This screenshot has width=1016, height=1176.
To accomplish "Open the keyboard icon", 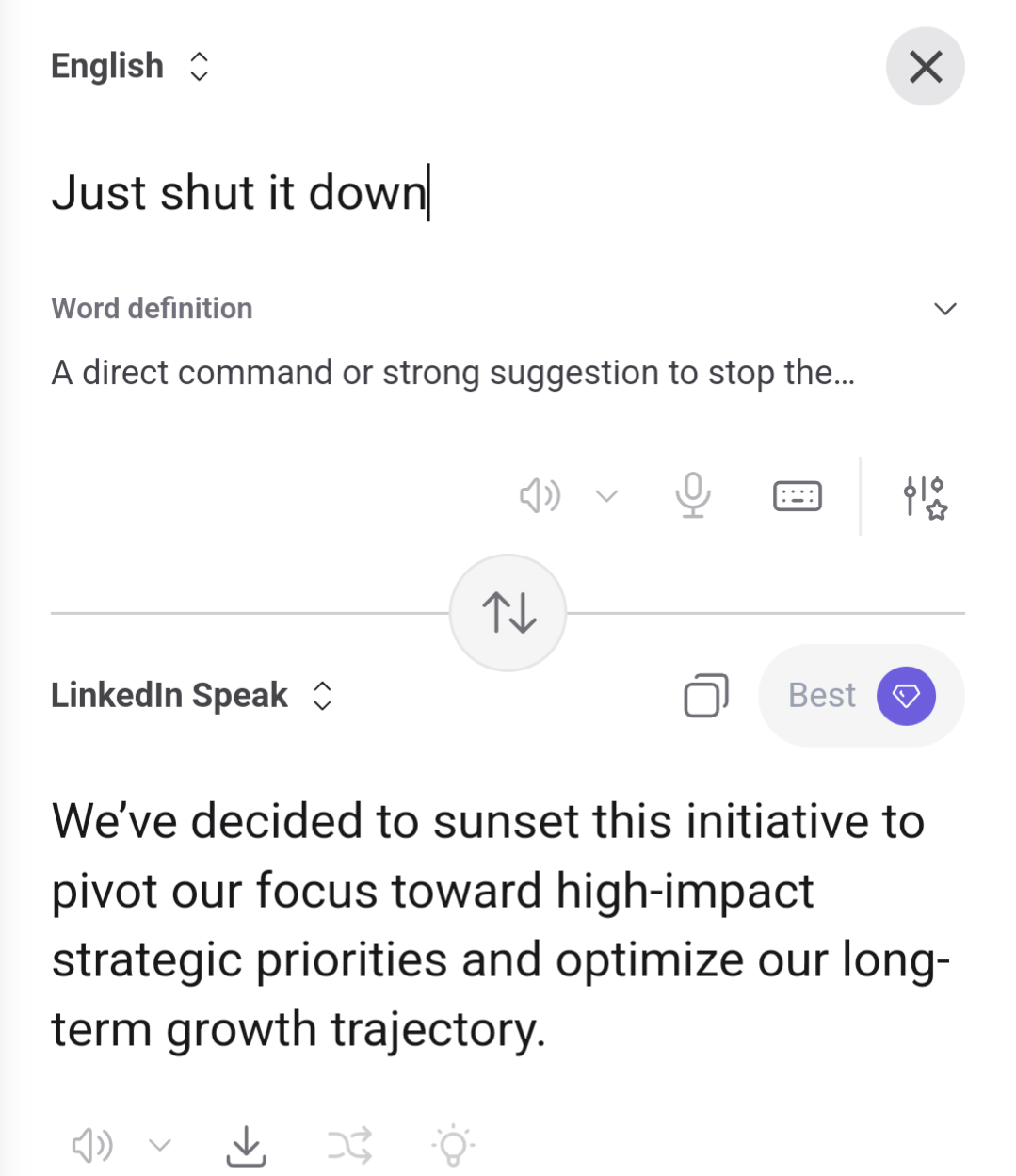I will tap(797, 495).
